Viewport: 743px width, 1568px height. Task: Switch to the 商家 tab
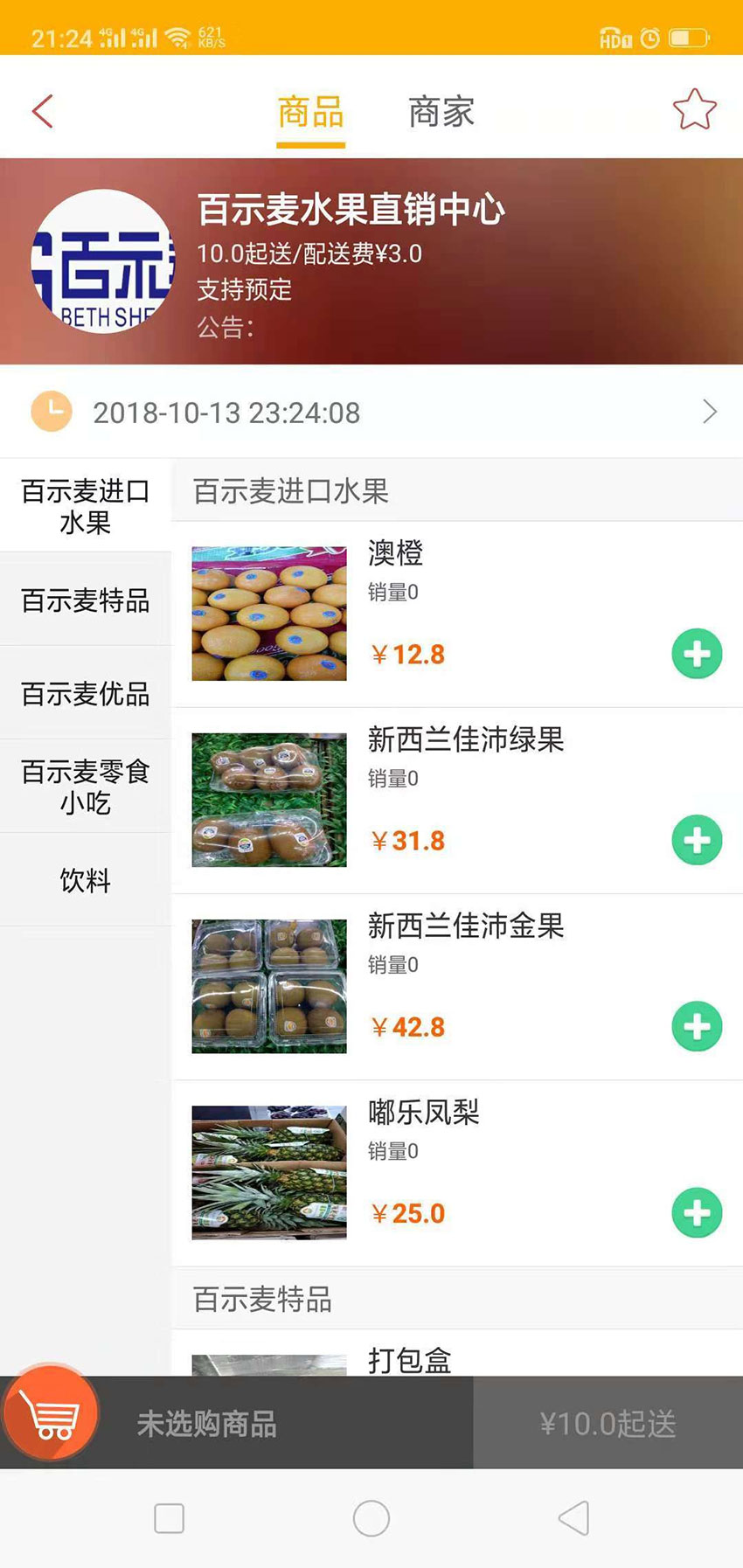(x=441, y=113)
